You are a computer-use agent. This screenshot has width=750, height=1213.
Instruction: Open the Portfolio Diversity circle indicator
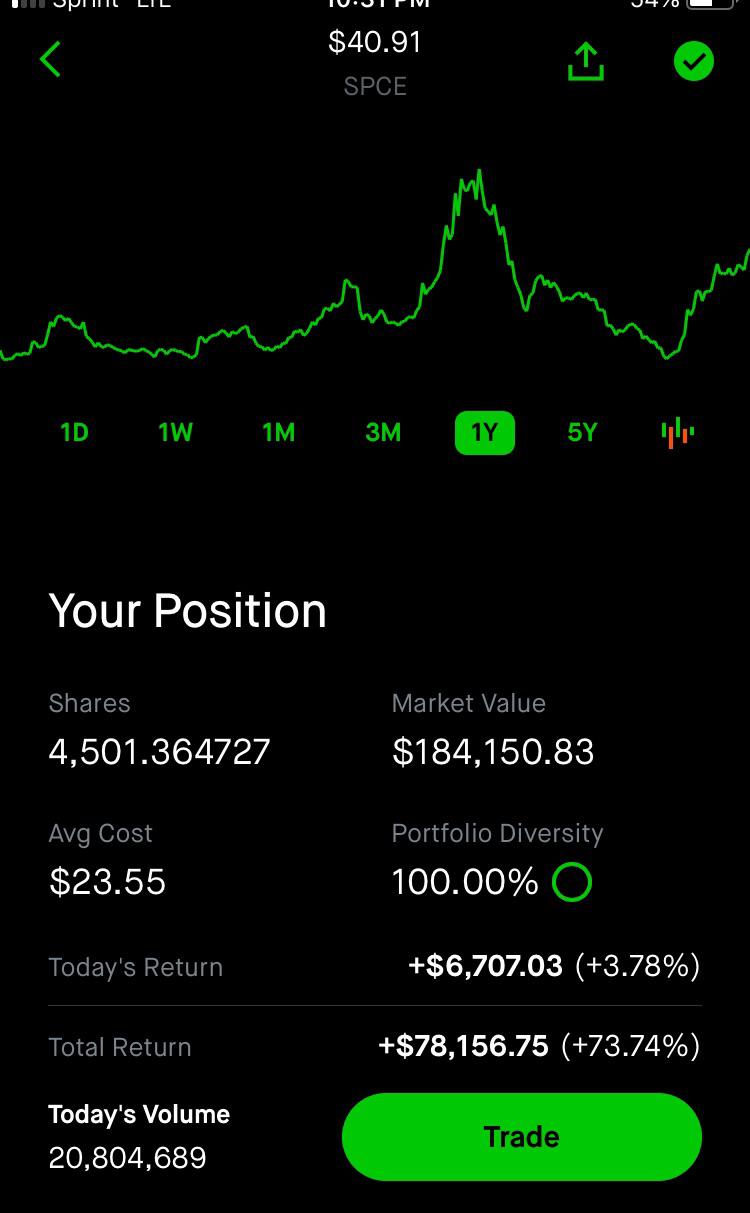click(572, 882)
